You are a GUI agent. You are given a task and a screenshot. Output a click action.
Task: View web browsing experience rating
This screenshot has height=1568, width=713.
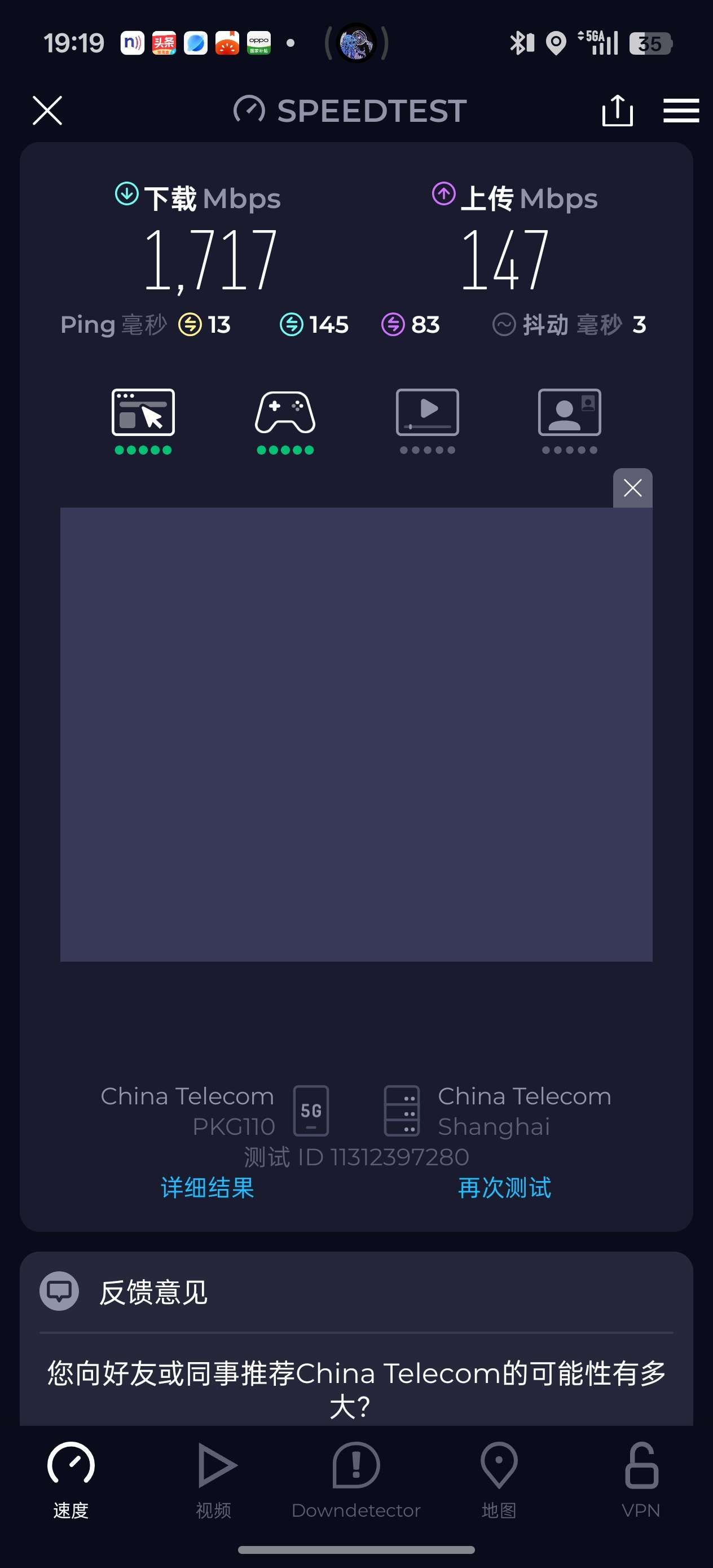click(x=143, y=420)
